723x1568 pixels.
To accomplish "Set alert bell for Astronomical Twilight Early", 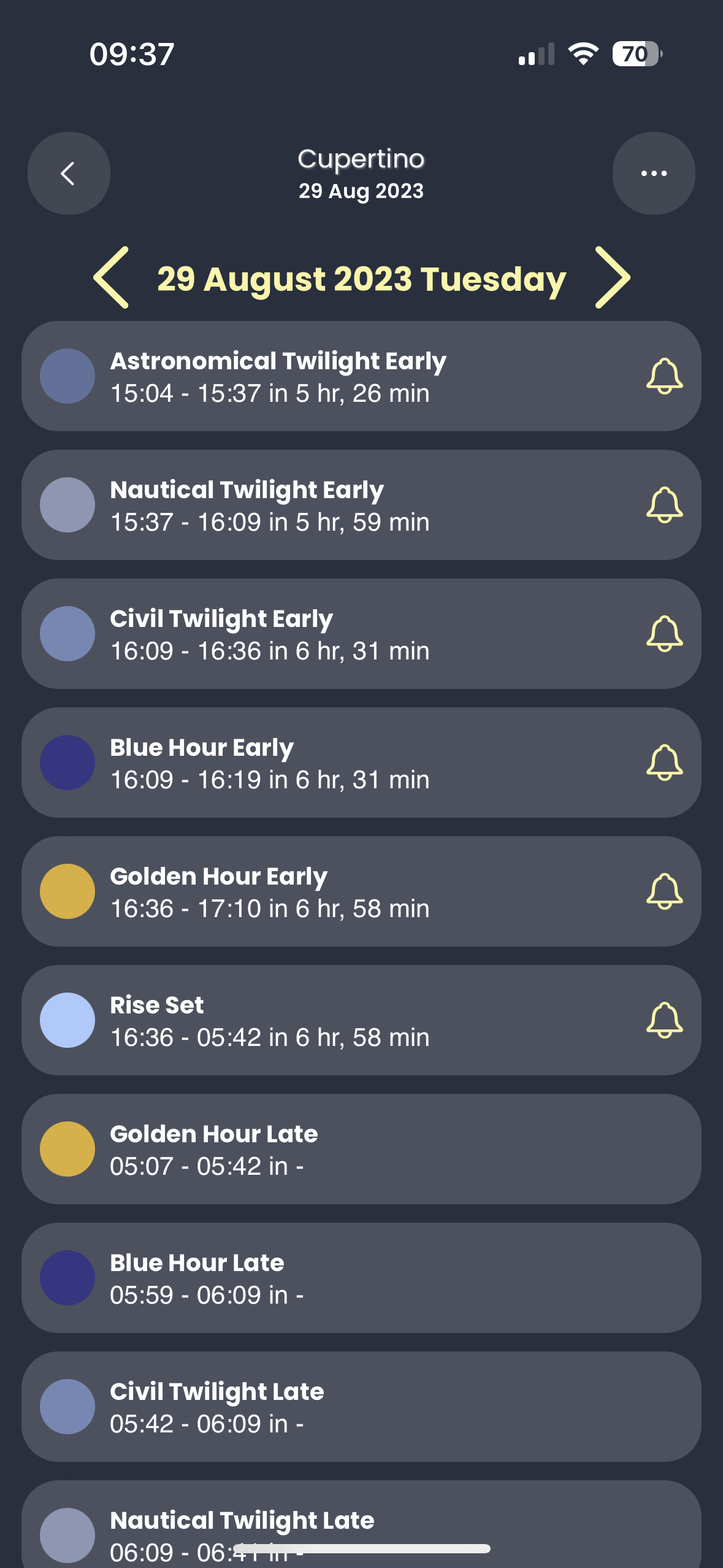I will point(664,376).
